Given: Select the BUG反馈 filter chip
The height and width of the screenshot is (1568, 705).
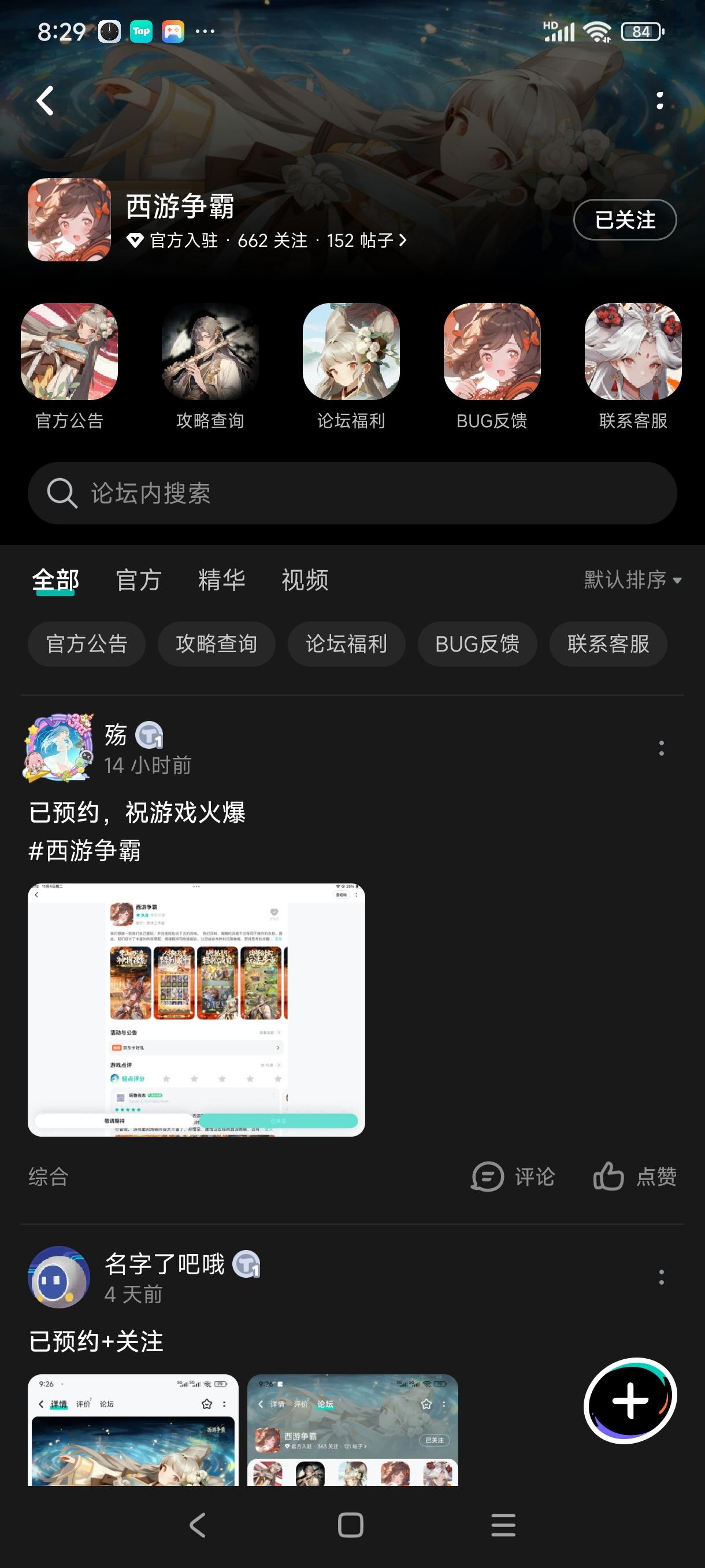Looking at the screenshot, I should click(x=476, y=644).
